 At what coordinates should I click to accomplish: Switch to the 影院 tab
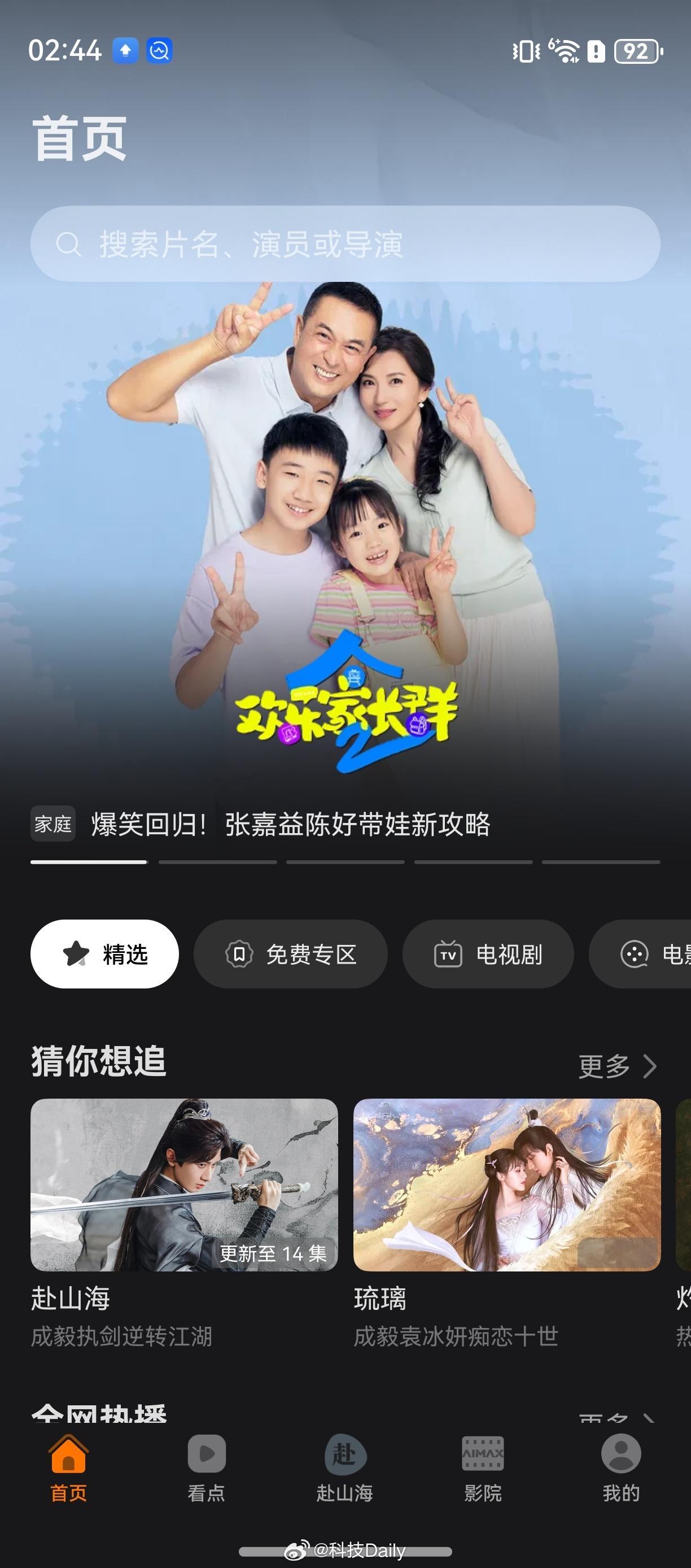(483, 1468)
